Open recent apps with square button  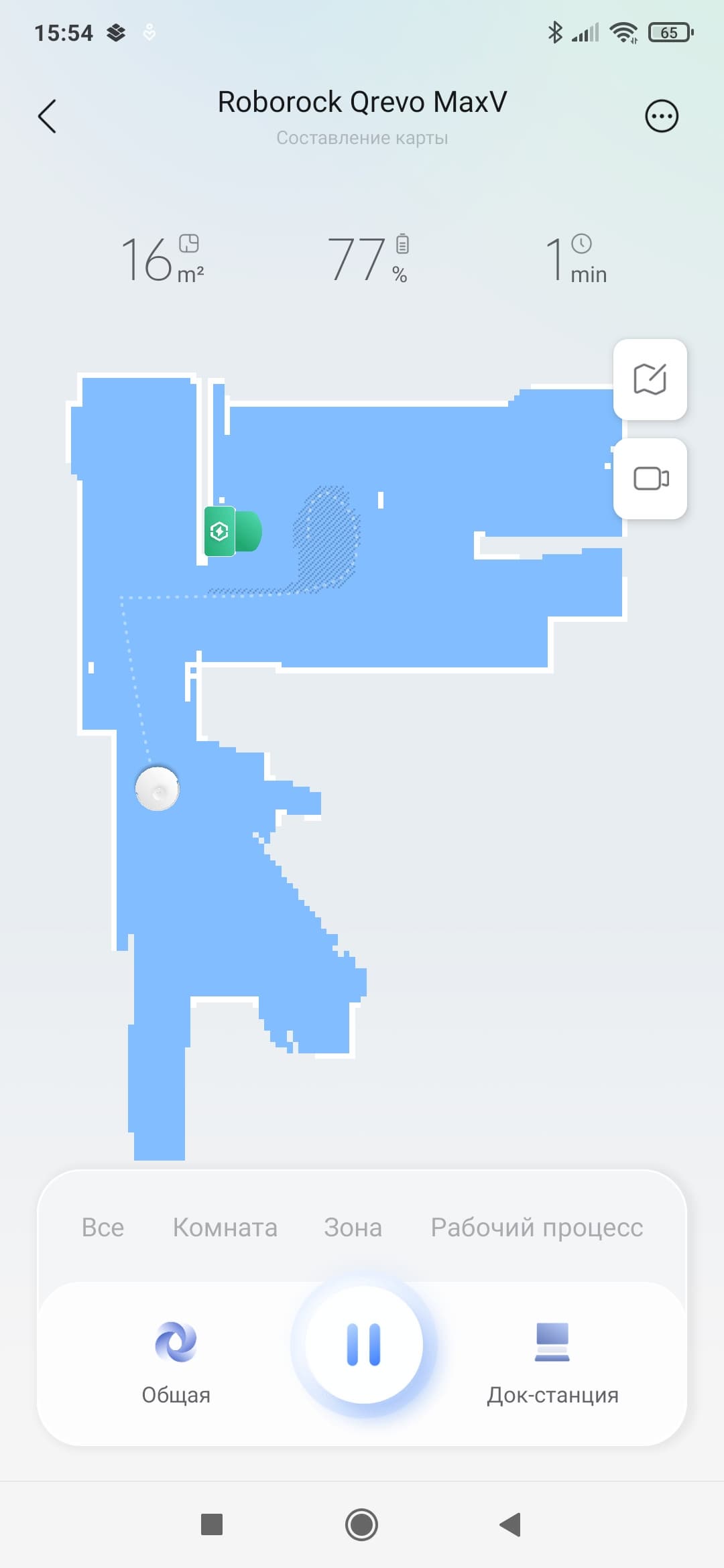(212, 1524)
